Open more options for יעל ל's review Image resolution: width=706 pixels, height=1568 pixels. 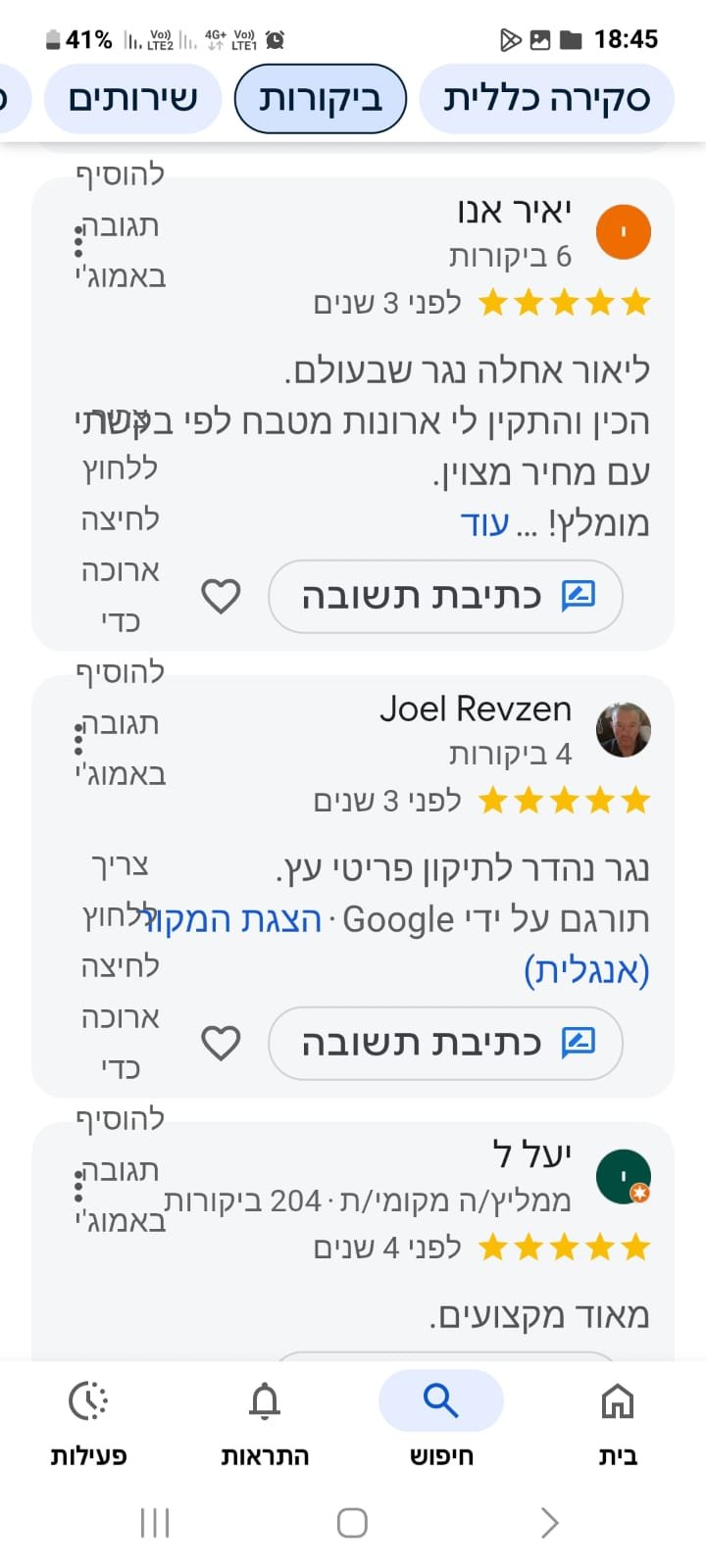[78, 1186]
